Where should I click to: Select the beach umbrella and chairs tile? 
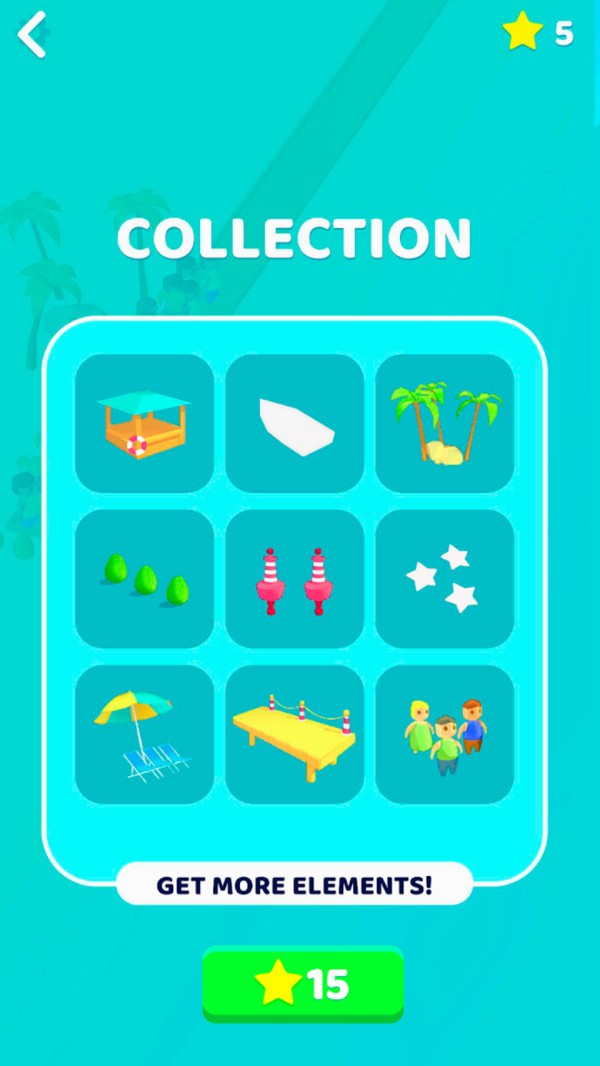(145, 735)
